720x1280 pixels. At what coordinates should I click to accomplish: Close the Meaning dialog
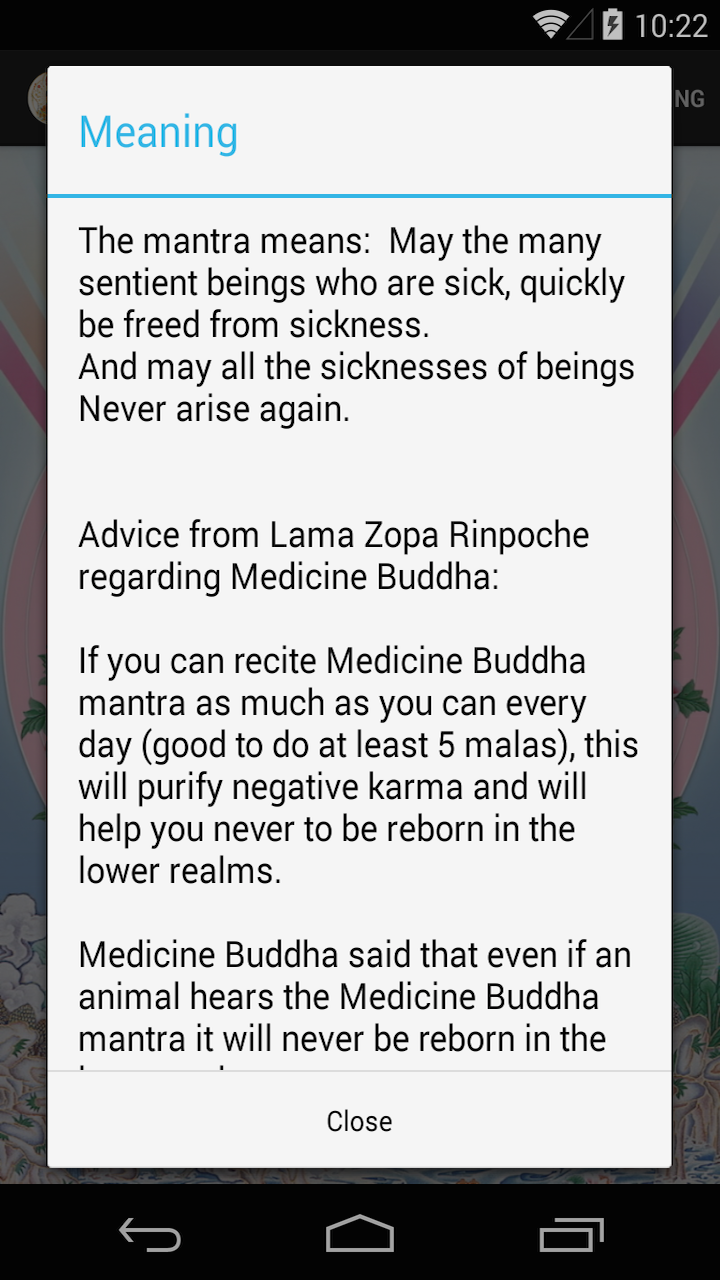coord(359,1121)
